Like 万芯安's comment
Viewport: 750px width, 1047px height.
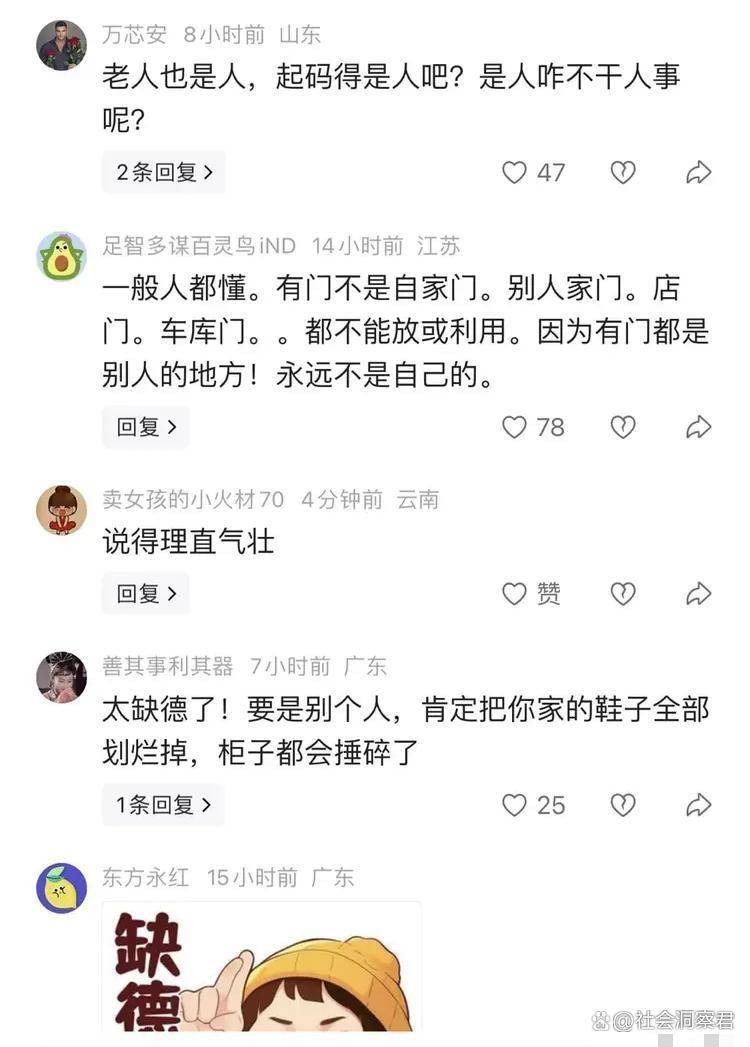pyautogui.click(x=514, y=172)
